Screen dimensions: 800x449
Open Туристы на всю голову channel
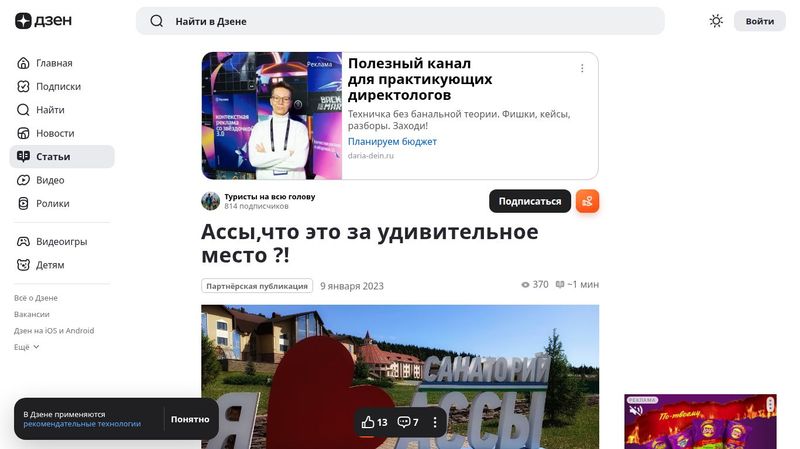[269, 196]
